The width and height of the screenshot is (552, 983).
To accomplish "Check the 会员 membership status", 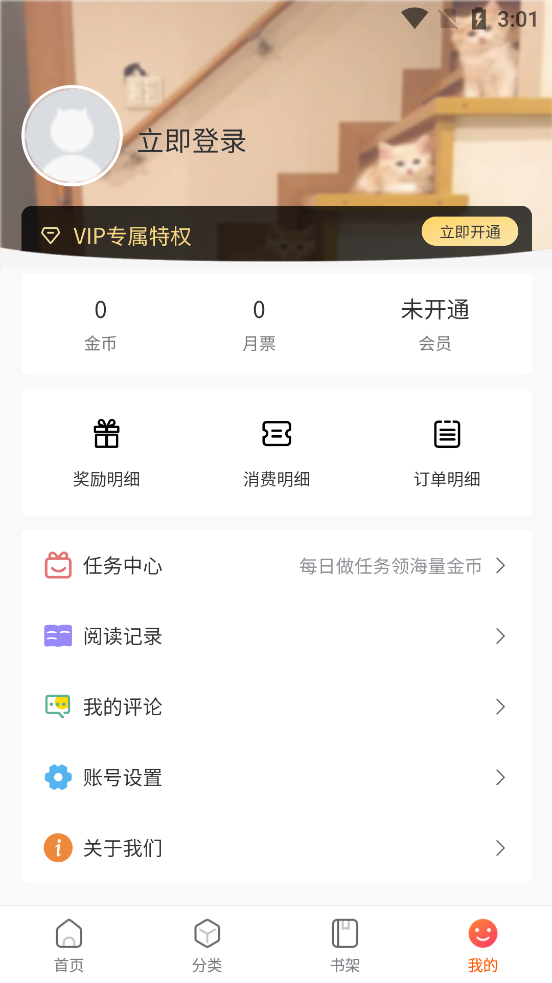I will pyautogui.click(x=435, y=324).
